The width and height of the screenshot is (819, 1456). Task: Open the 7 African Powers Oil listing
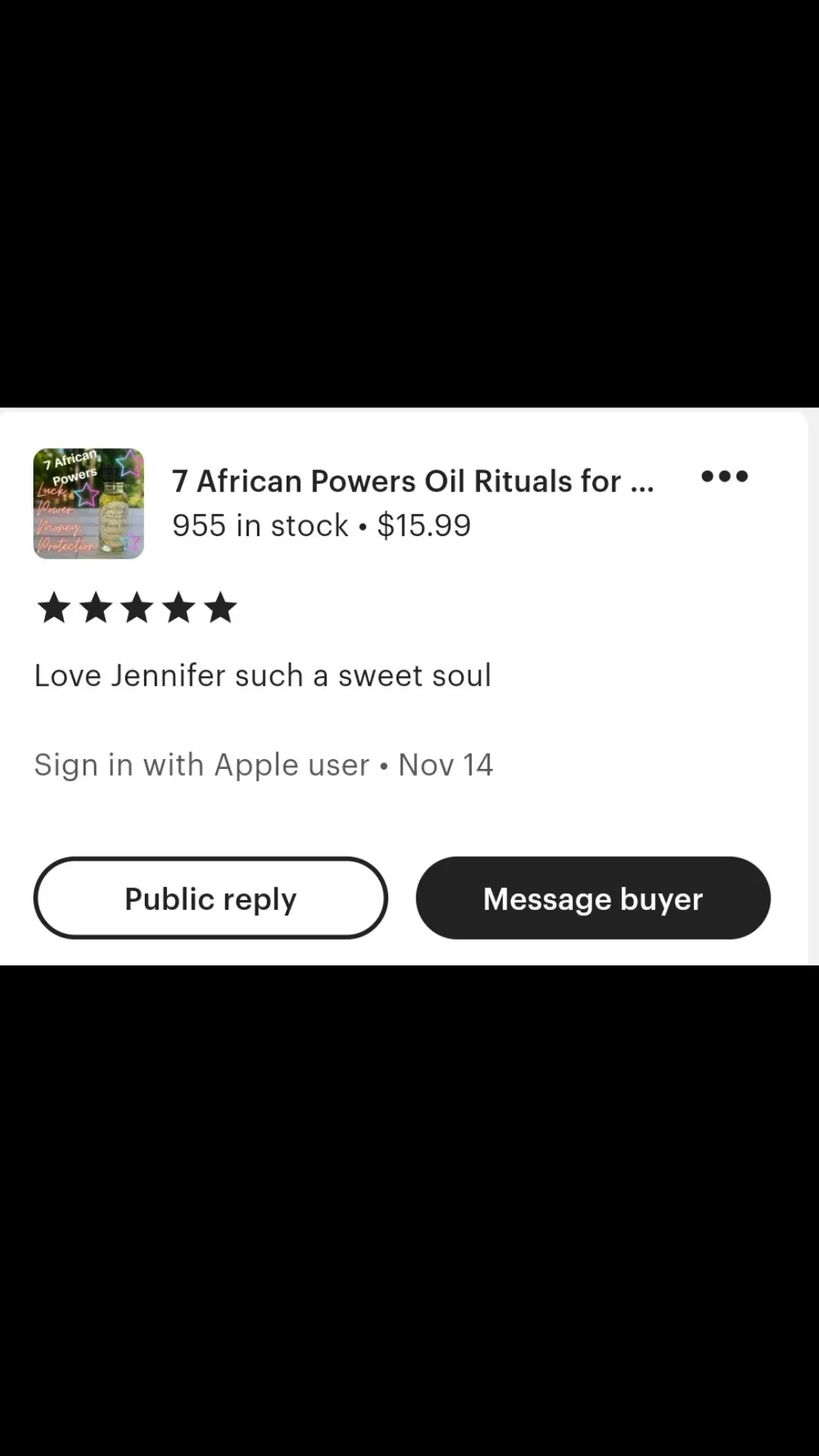[413, 481]
